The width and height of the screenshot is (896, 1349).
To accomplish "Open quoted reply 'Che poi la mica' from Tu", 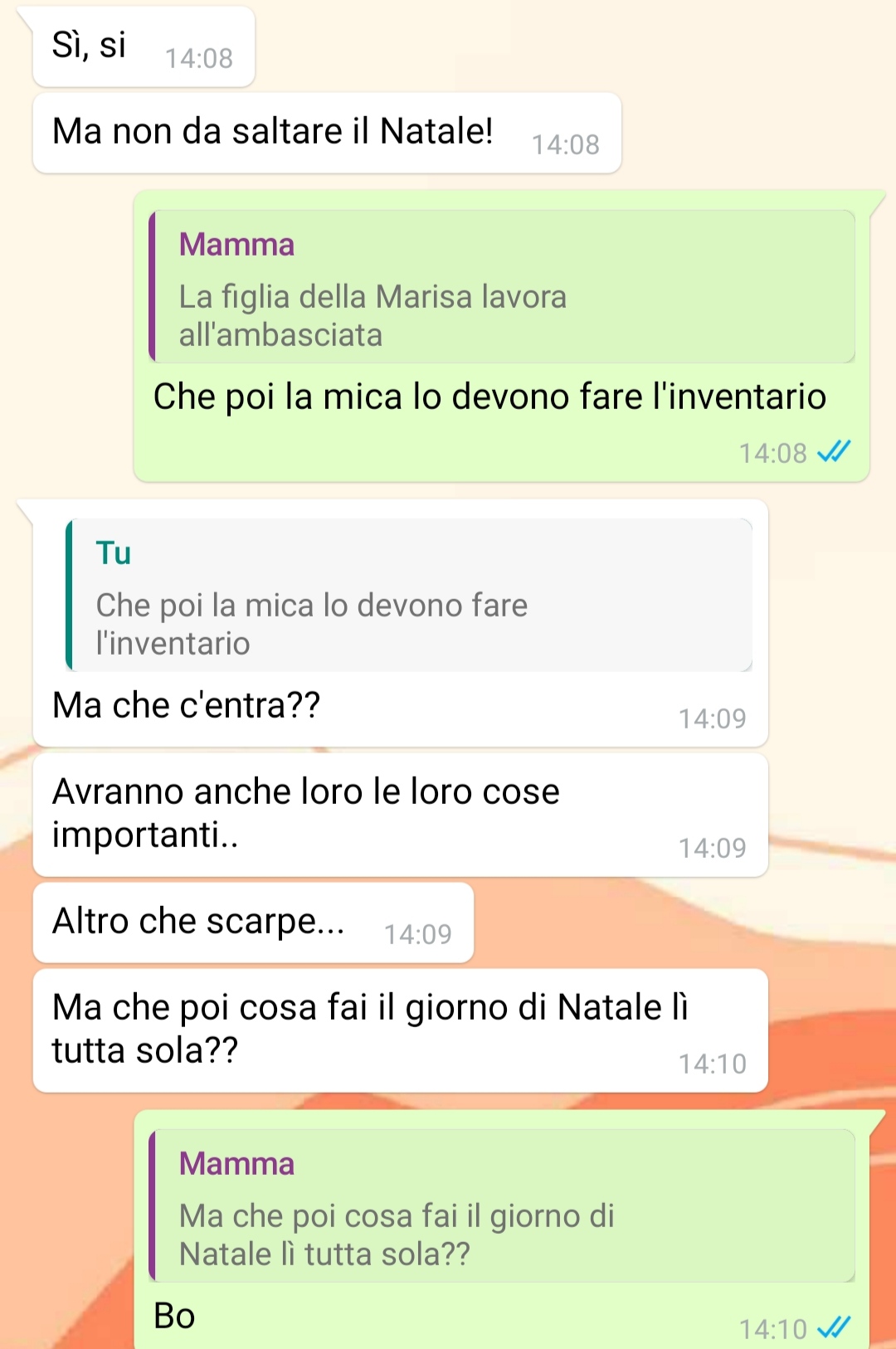I will pos(410,596).
